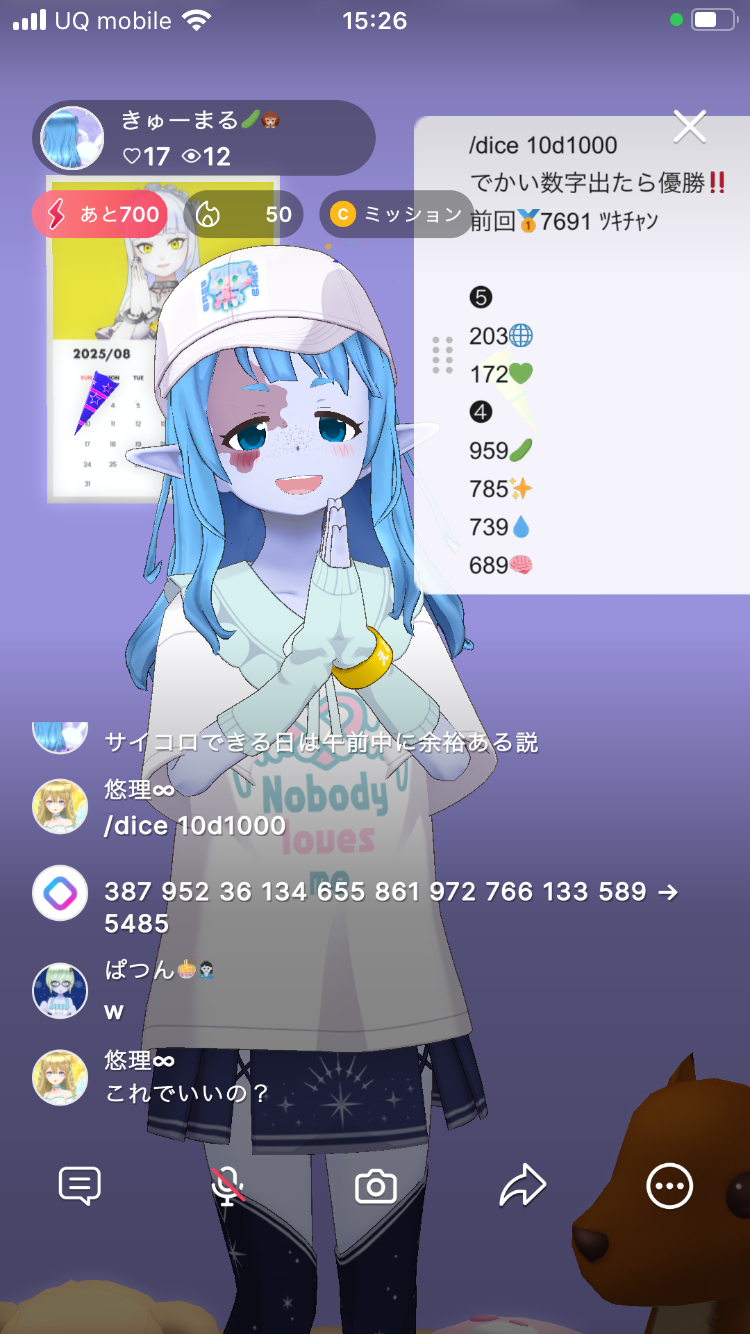Screen dimensions: 750x1334
Task: Tap 悠理∞'s avatar on the dice comment
Action: tap(60, 807)
